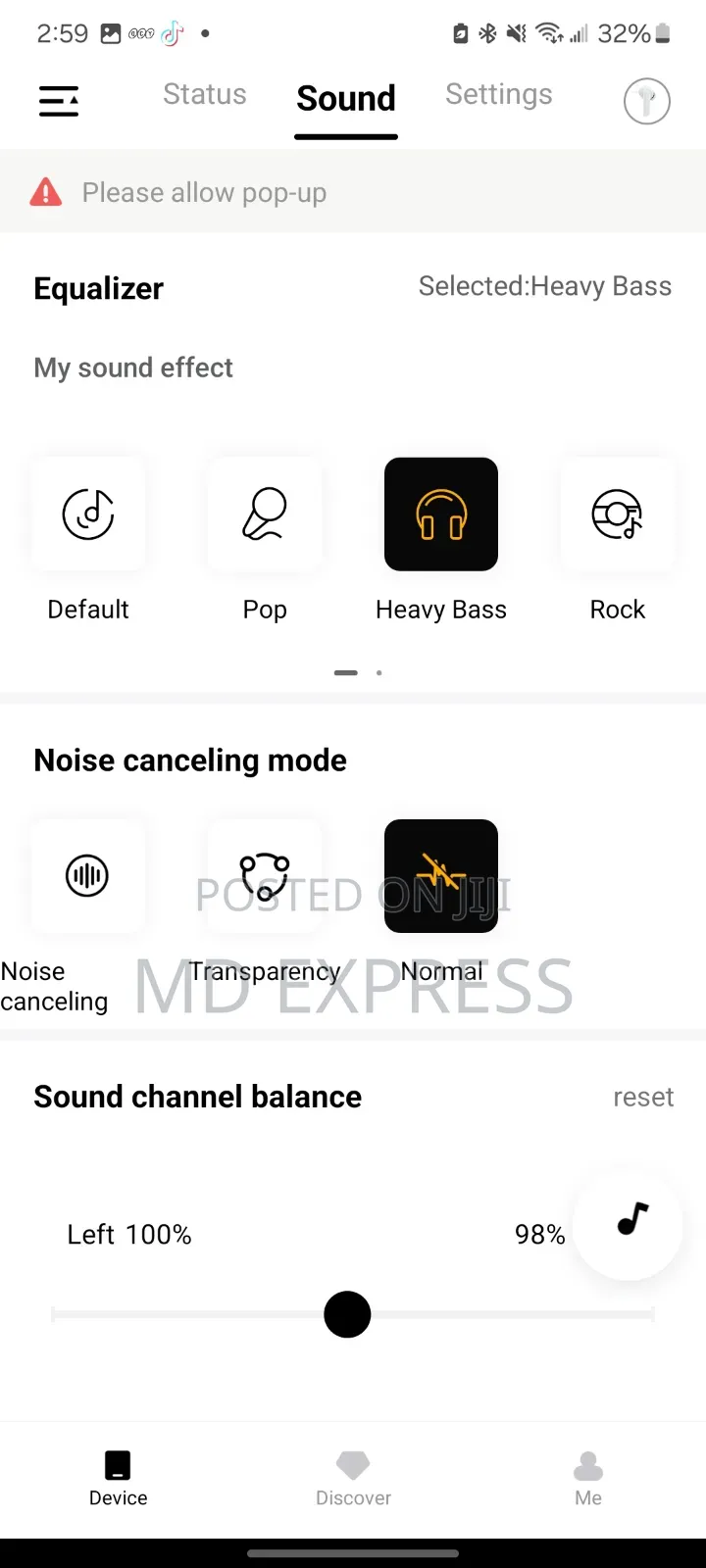The height and width of the screenshot is (1568, 706).
Task: Reset the sound channel balance
Action: click(643, 1097)
